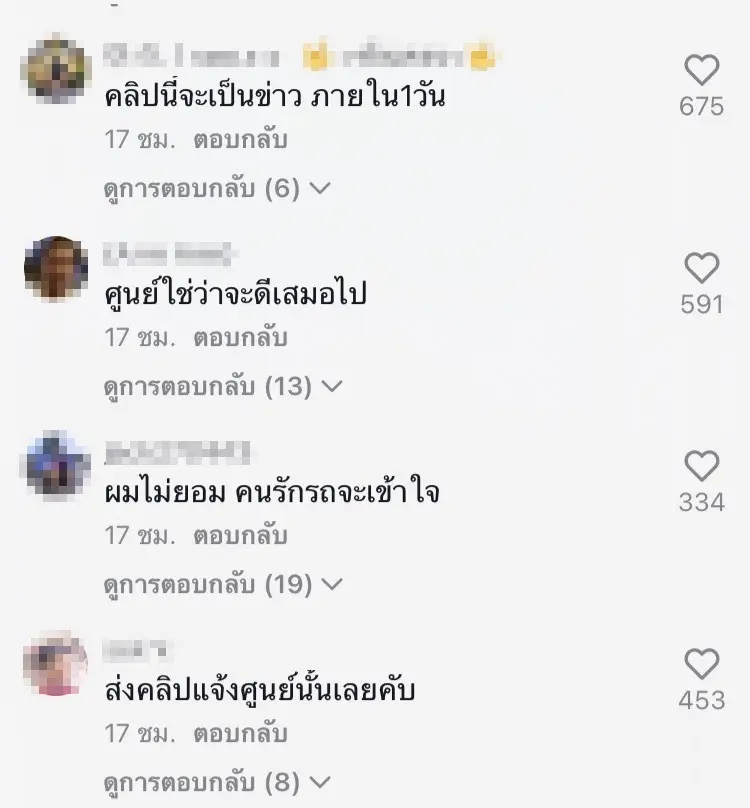The image size is (750, 808).
Task: Reply to comment 'ศูนย์ใช่ว่าจะดีเสมอไป'
Action: click(239, 337)
